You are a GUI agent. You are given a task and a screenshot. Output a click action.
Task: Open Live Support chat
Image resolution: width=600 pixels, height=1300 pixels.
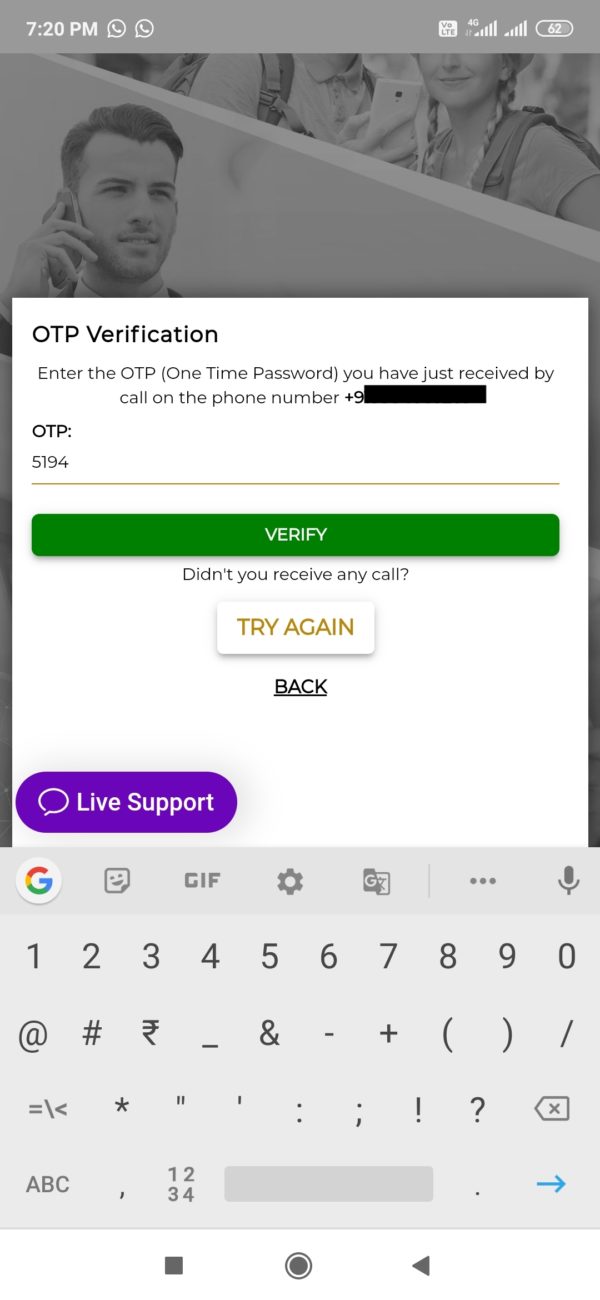(126, 802)
